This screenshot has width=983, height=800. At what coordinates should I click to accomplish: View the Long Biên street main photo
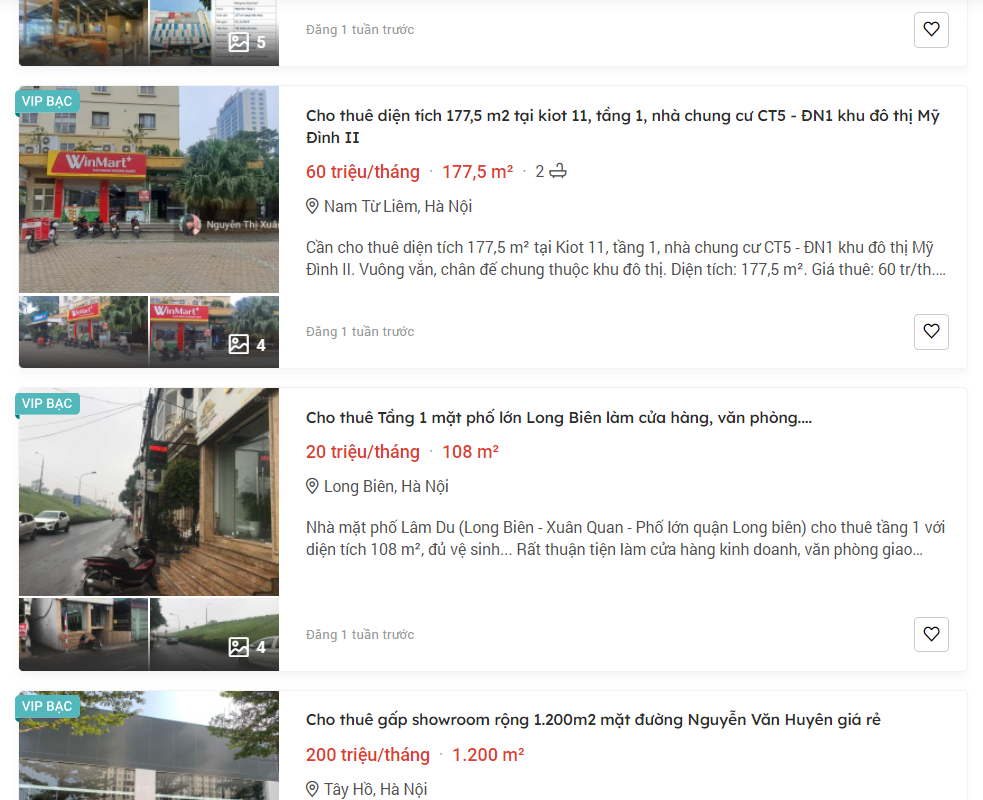tap(149, 492)
